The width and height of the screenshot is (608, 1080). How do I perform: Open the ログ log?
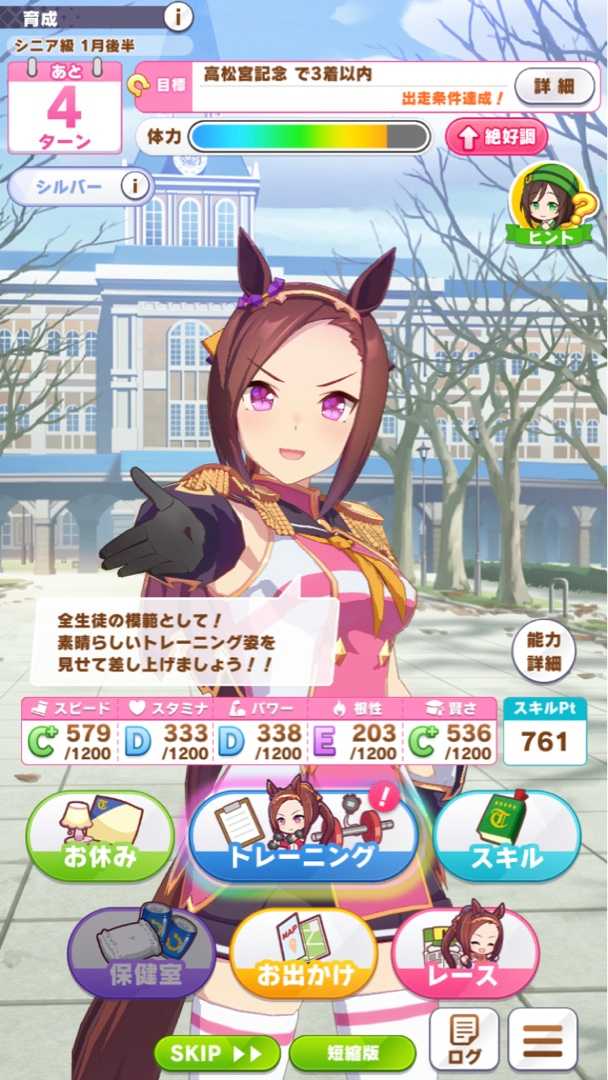click(x=463, y=1039)
